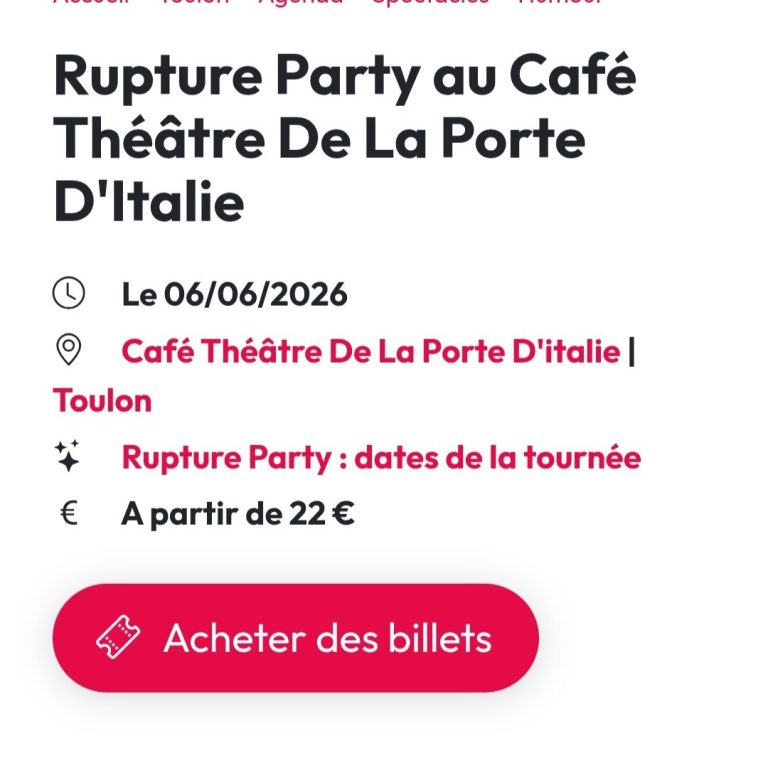This screenshot has width=768, height=768.
Task: Tap Acheter des billets button
Action: [296, 638]
